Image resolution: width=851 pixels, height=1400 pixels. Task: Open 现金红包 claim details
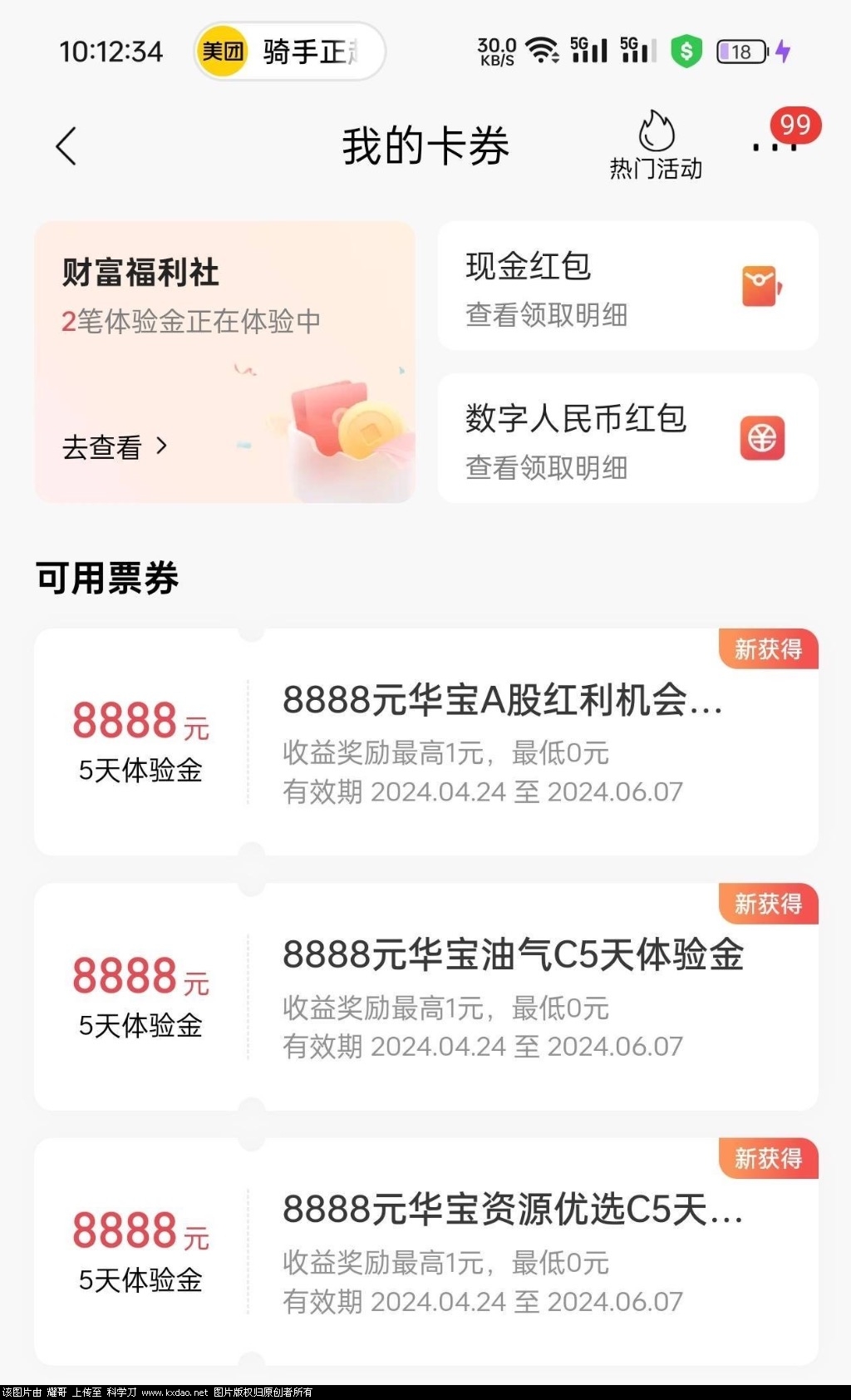[627, 286]
